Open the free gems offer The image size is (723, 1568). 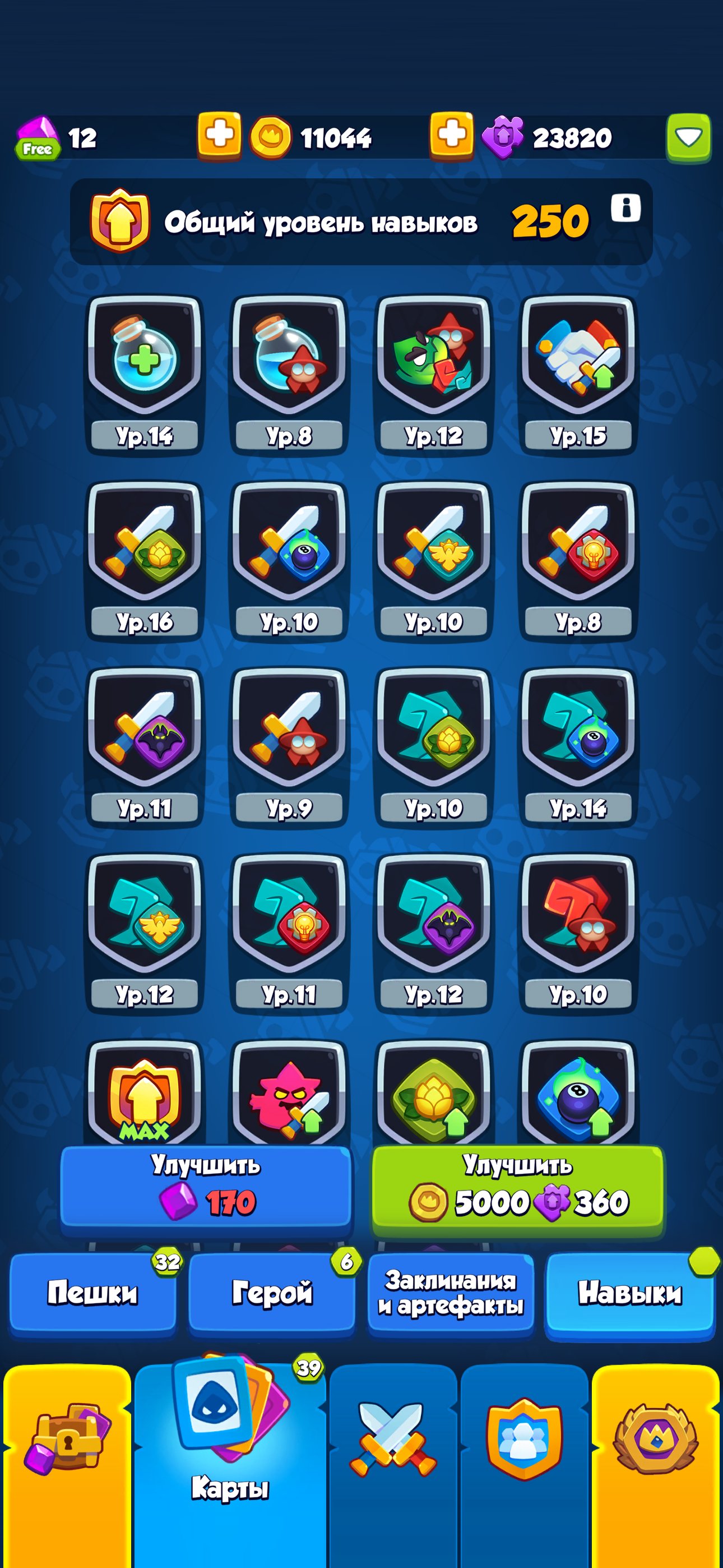38,138
